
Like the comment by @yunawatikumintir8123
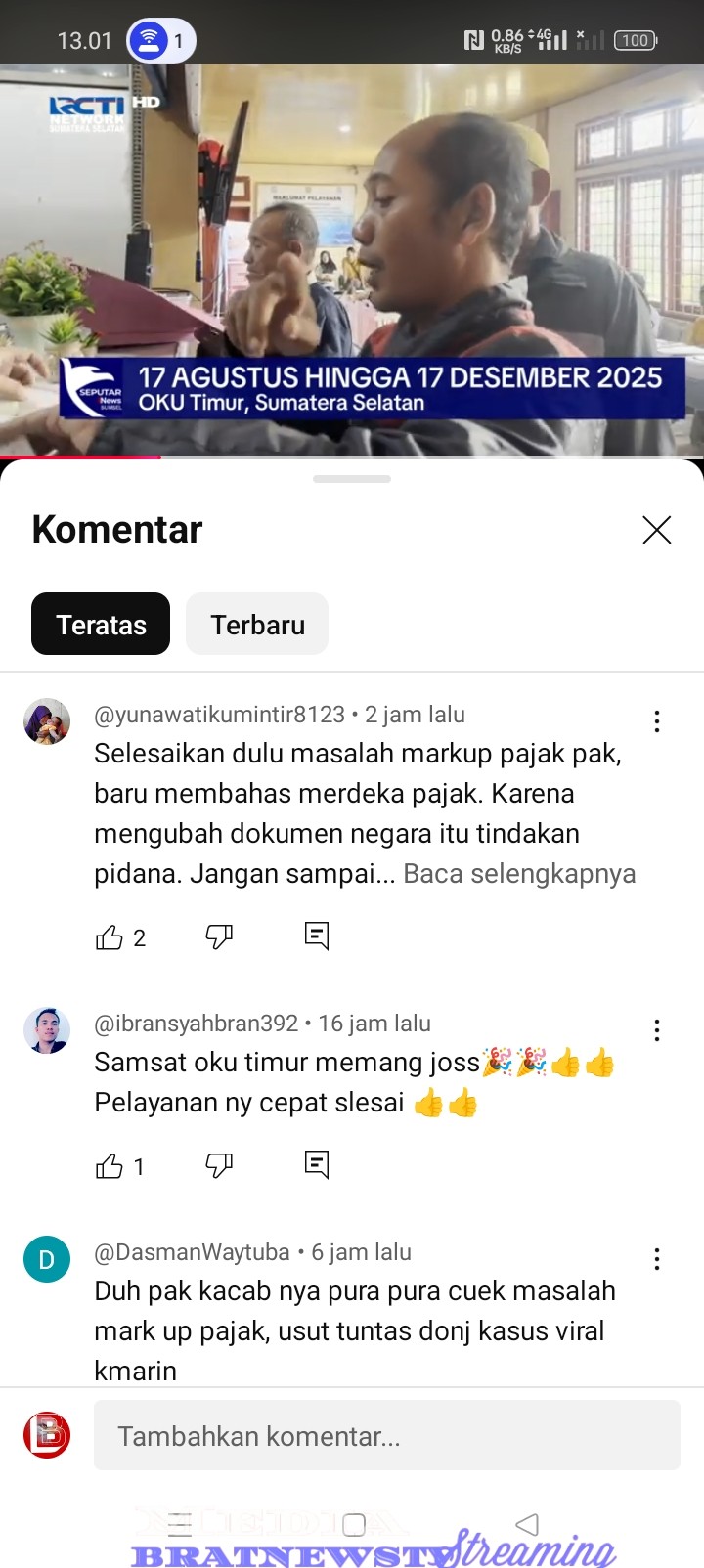(110, 937)
